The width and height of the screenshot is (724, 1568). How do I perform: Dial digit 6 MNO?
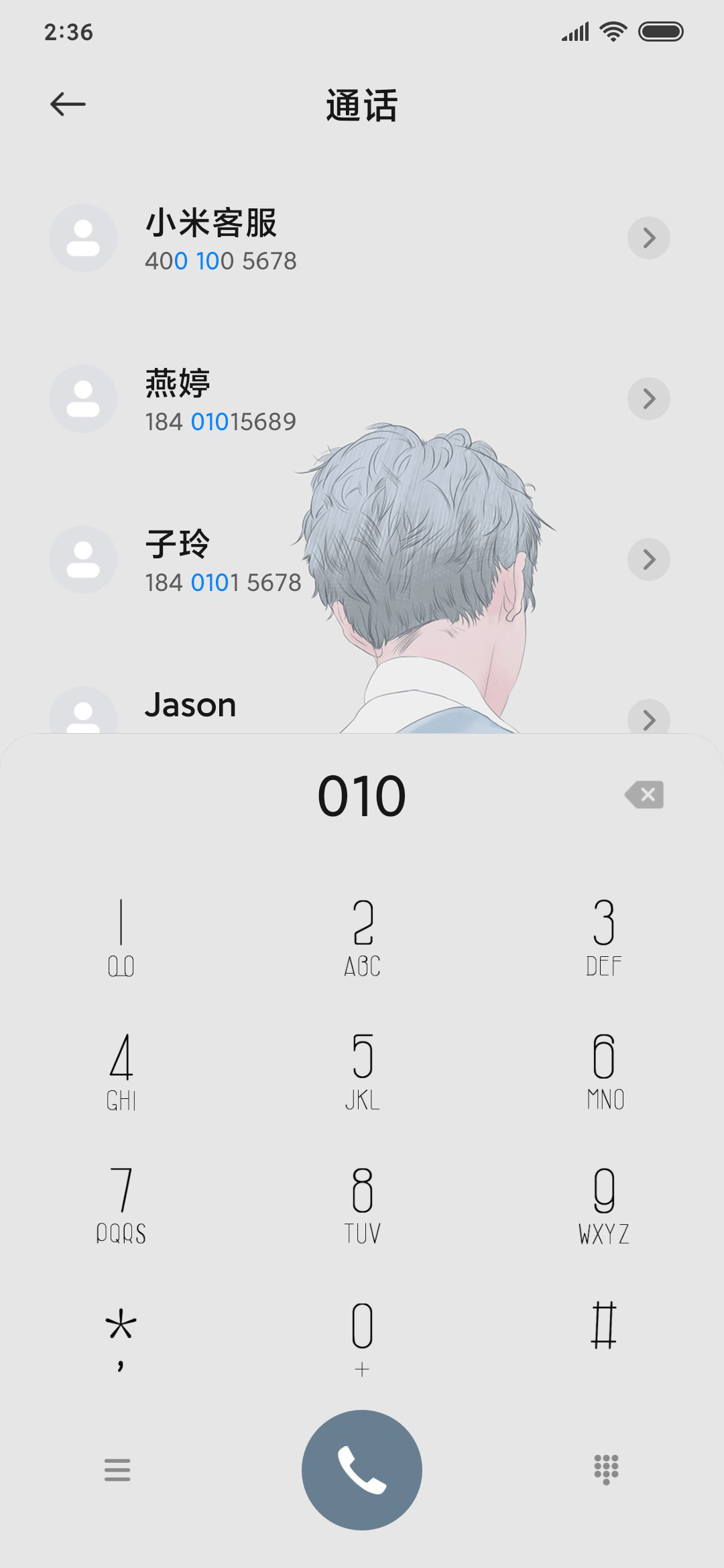pos(603,1071)
